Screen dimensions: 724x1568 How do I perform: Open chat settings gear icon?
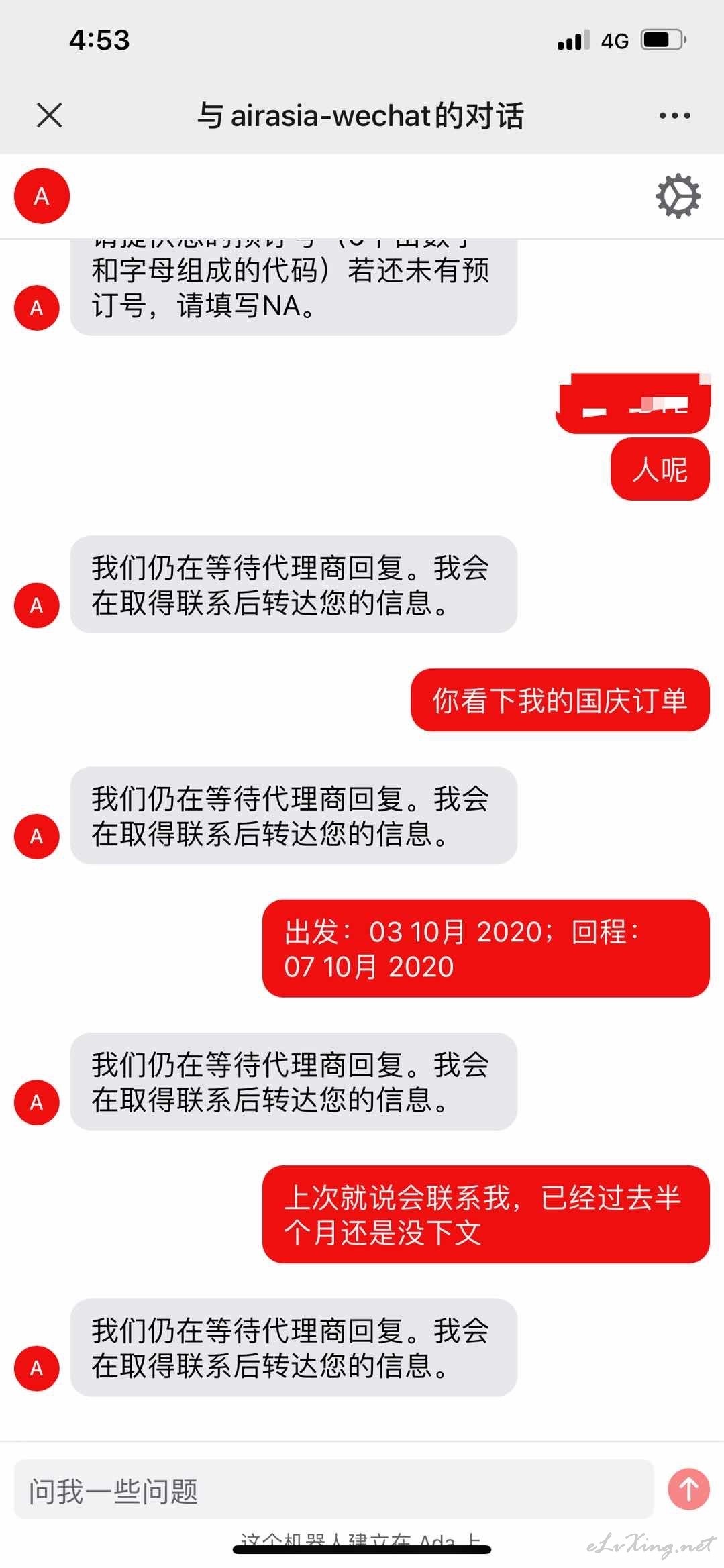(x=678, y=196)
